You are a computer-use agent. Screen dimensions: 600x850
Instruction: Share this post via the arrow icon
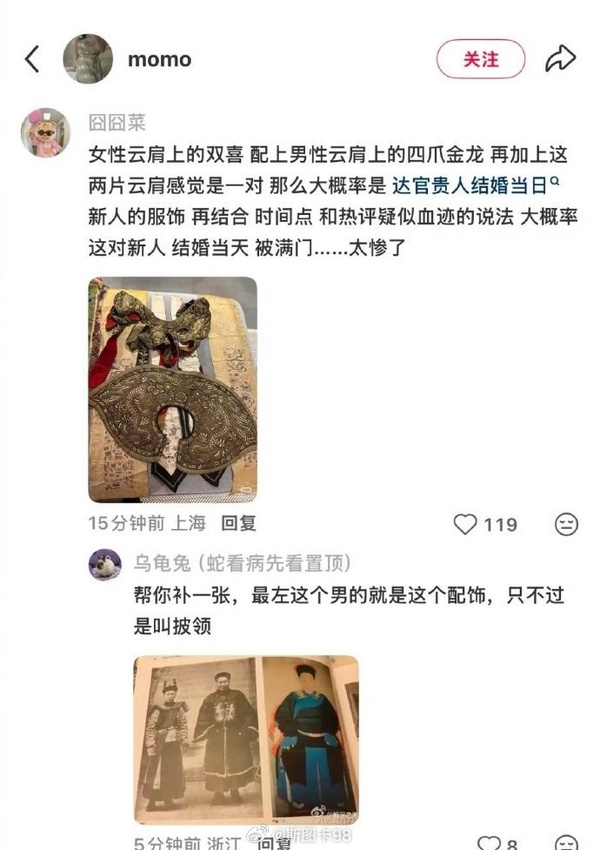click(x=560, y=59)
